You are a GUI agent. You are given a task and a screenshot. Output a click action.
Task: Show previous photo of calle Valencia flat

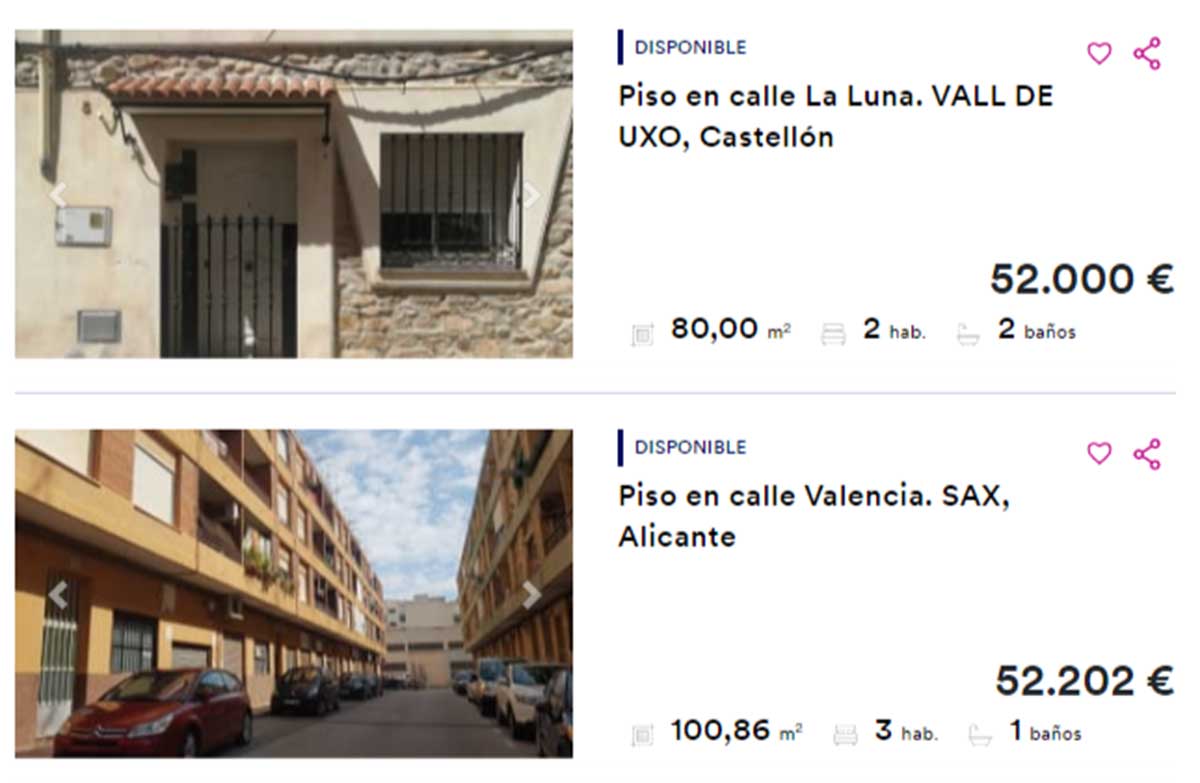tap(58, 595)
